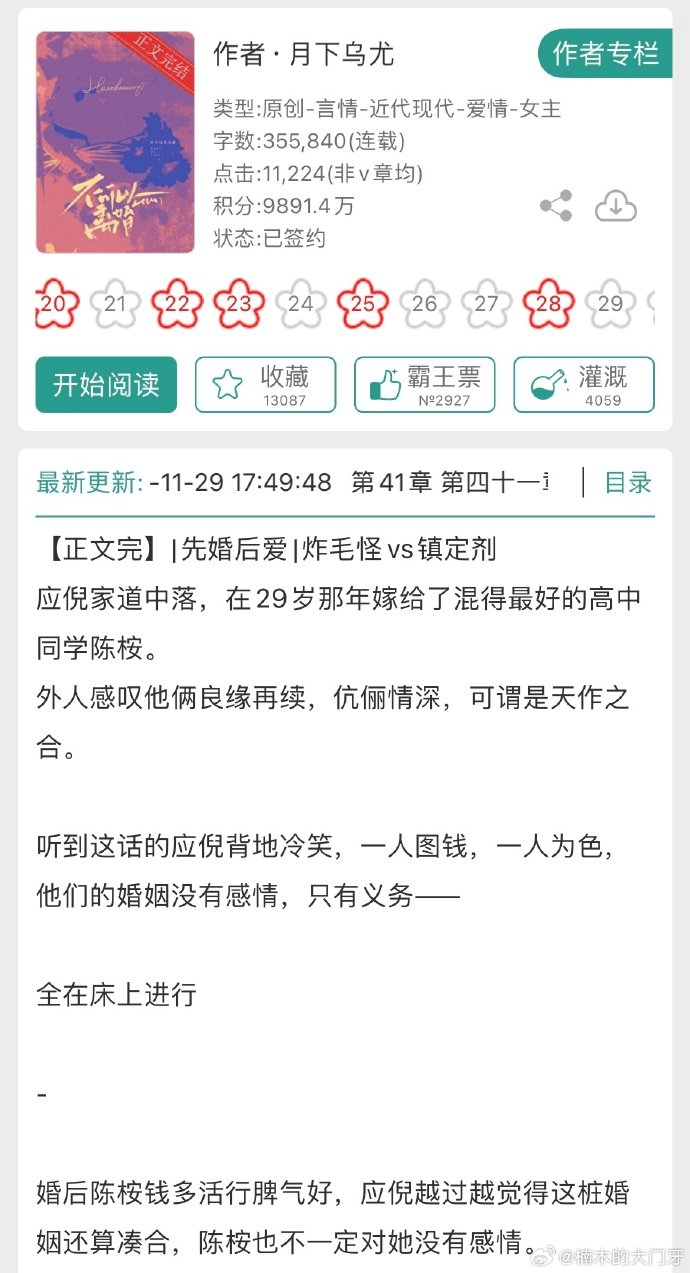
Task: Tap the 灌溉 button
Action: coord(584,385)
